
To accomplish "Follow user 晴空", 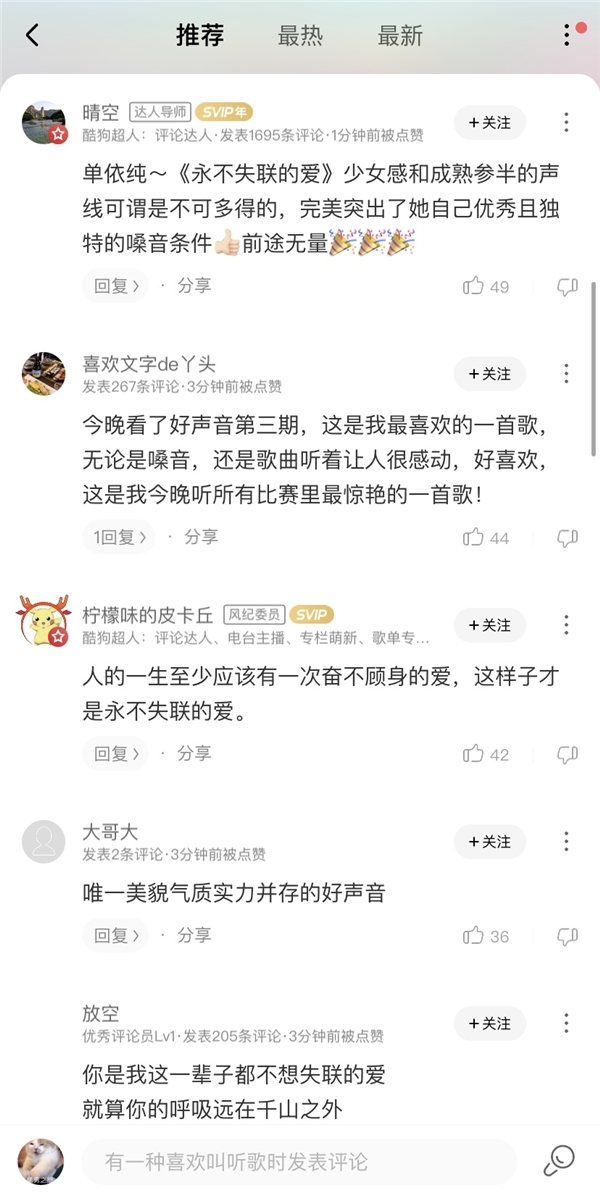I will (489, 122).
